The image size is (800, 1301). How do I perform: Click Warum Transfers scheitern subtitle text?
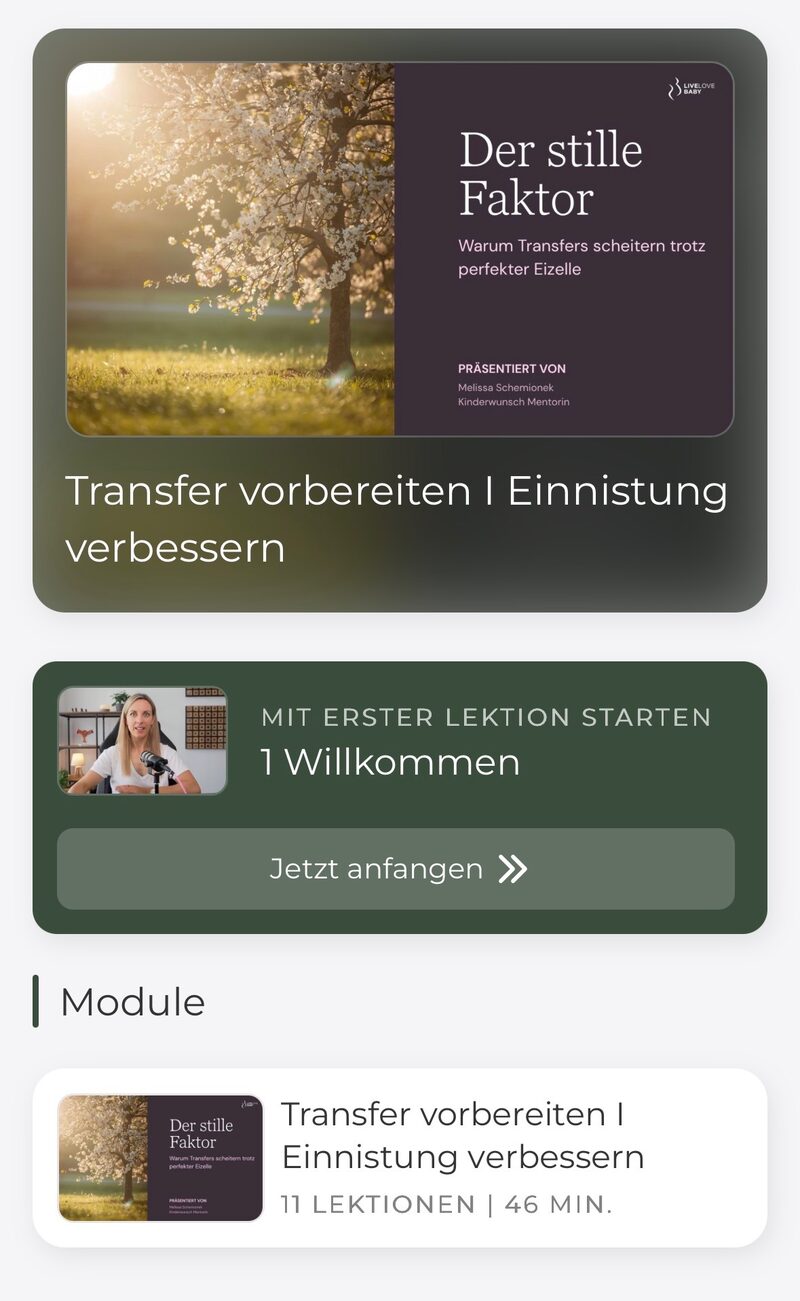[x=582, y=256]
